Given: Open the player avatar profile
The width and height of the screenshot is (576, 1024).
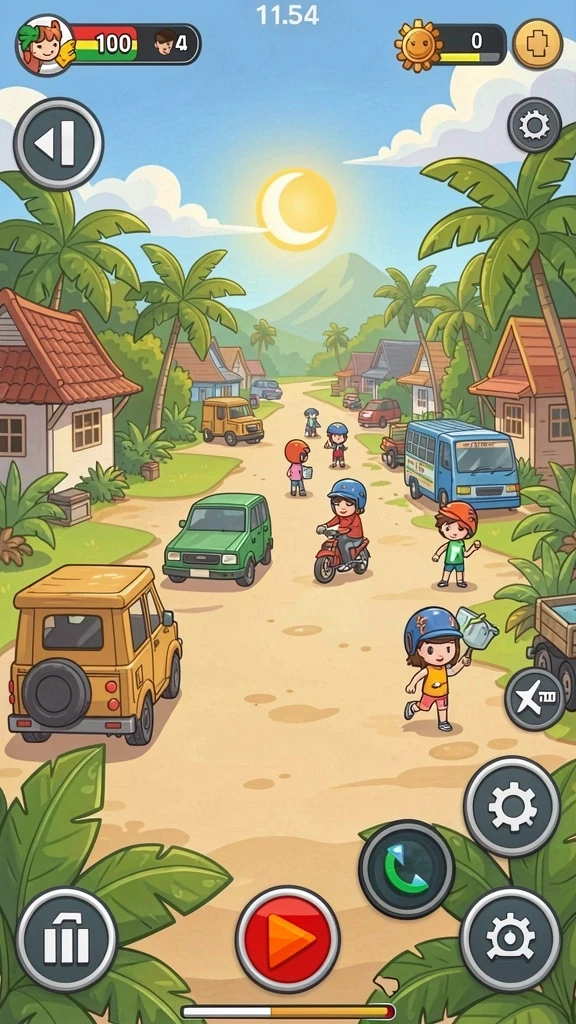Looking at the screenshot, I should click(46, 44).
